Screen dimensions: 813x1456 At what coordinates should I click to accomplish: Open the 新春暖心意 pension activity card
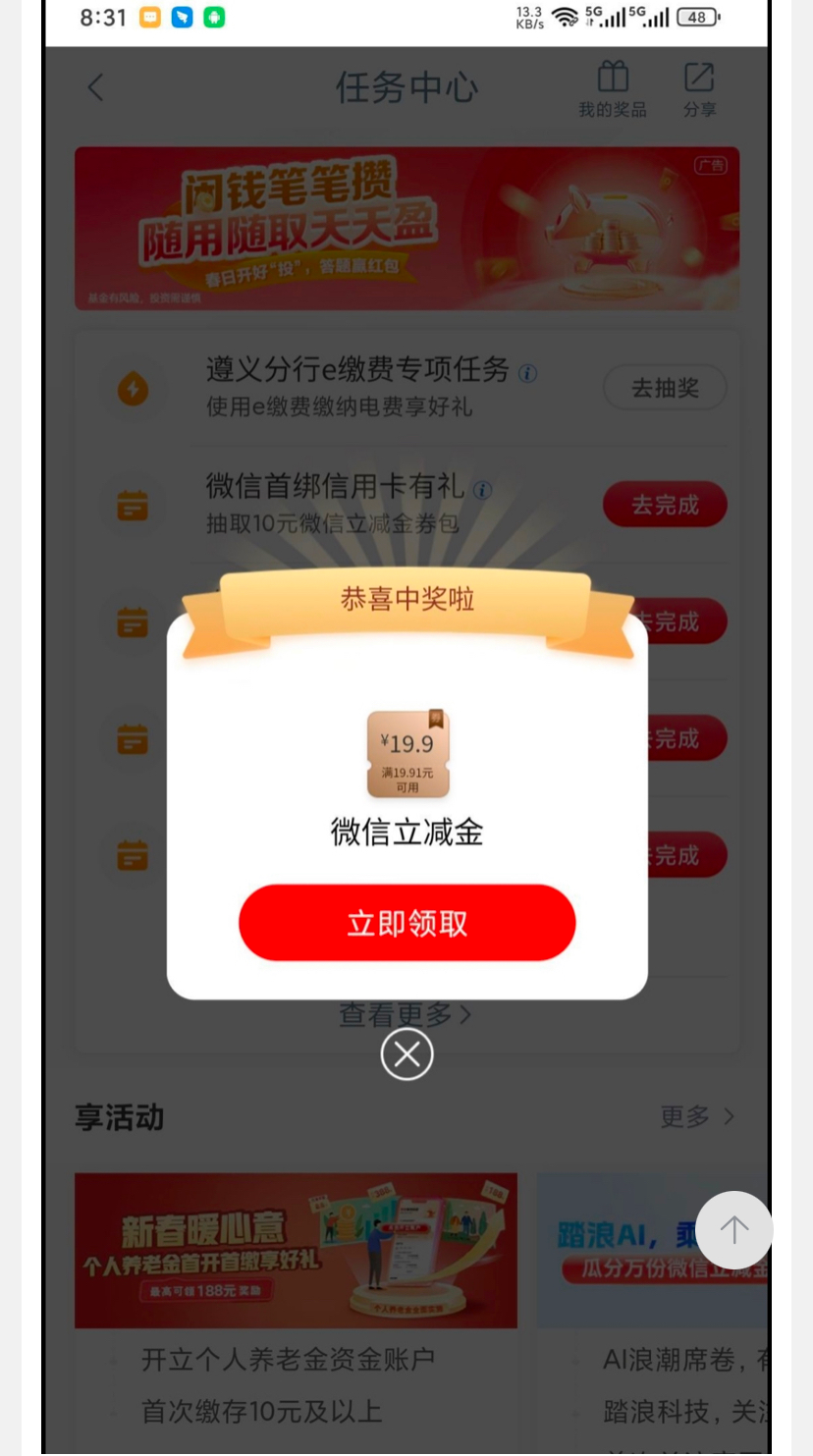[296, 1250]
